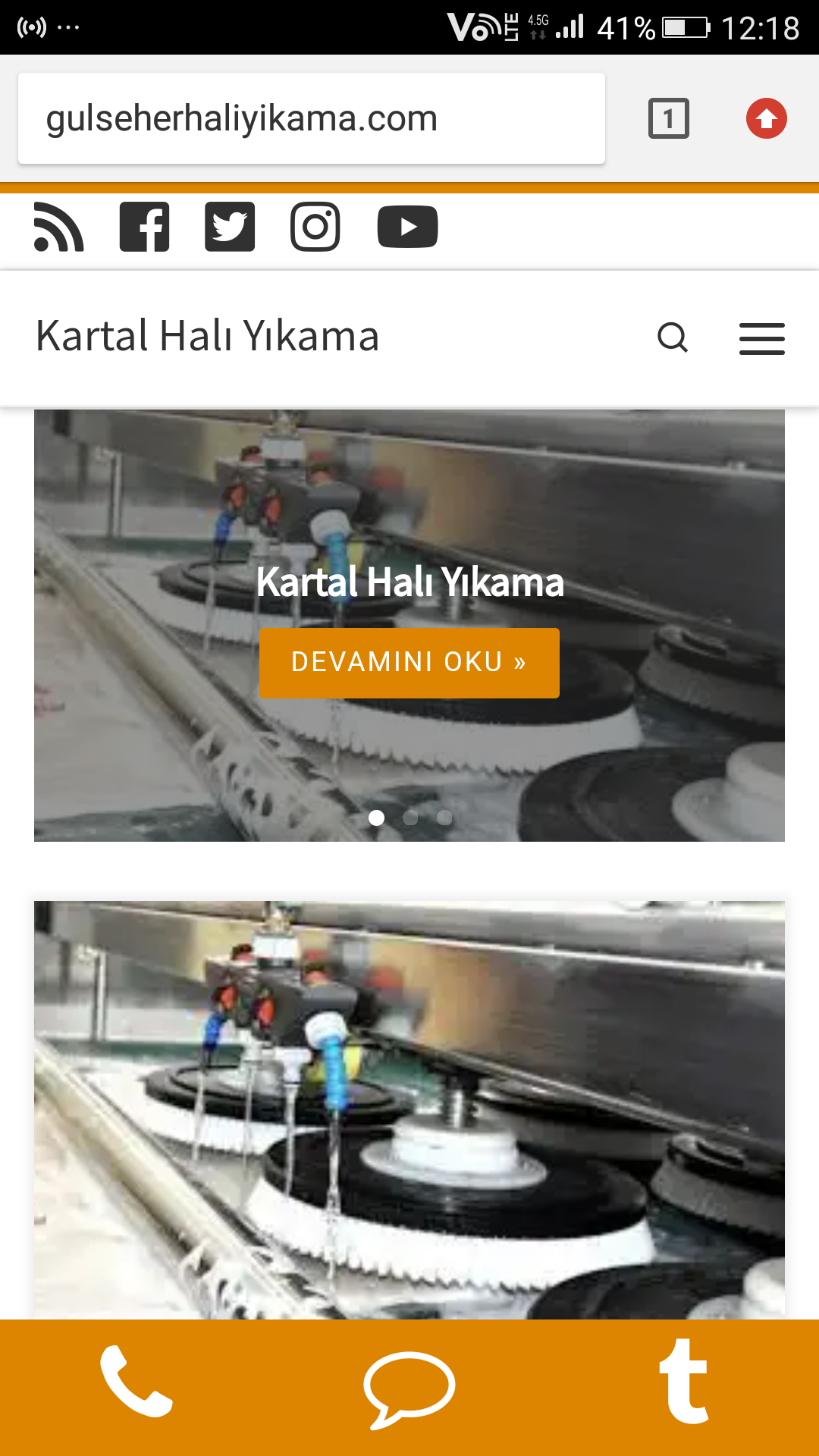819x1456 pixels.
Task: Expand the hamburger menu
Action: pyautogui.click(x=761, y=338)
